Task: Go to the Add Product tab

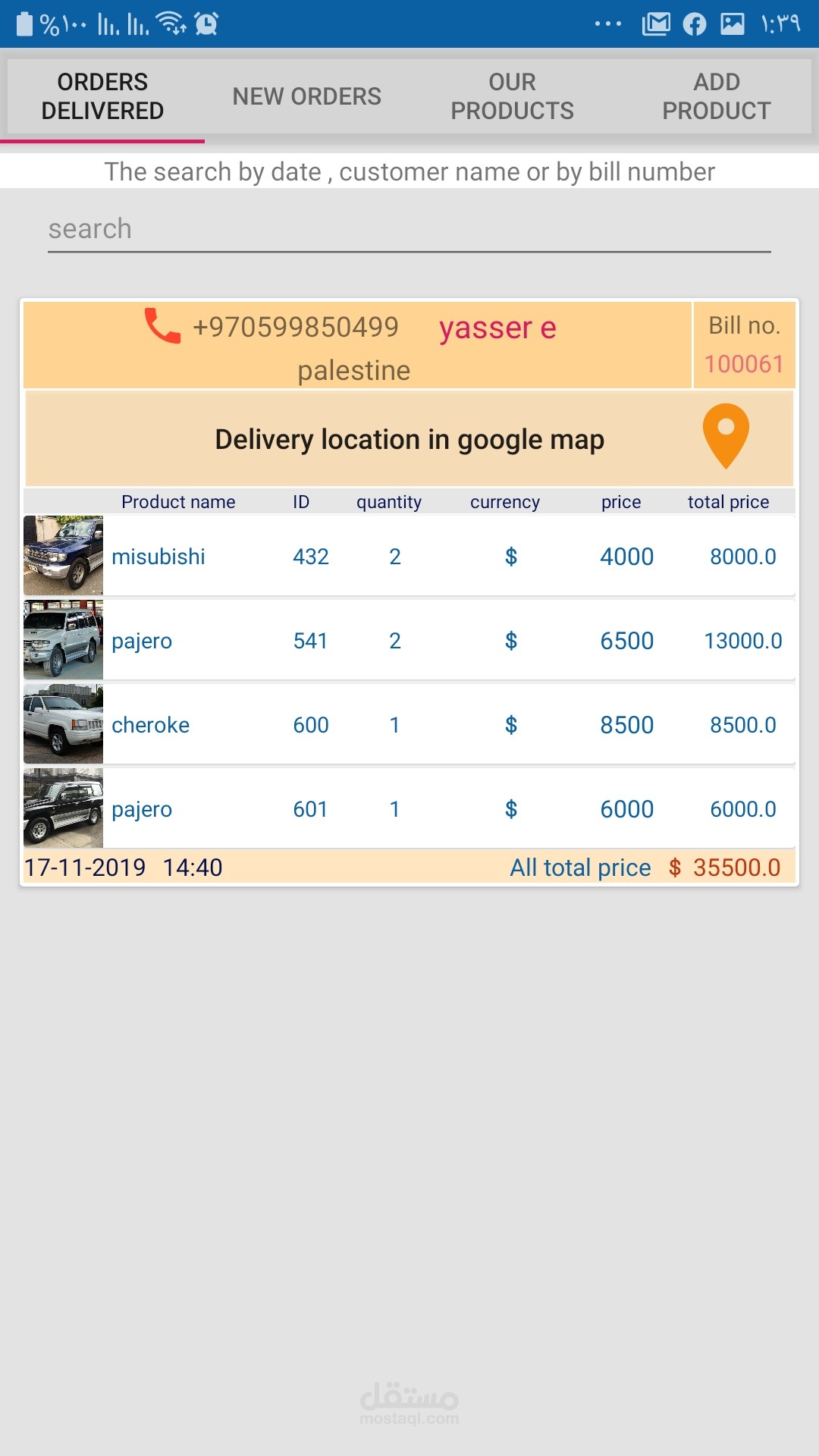Action: click(x=716, y=96)
